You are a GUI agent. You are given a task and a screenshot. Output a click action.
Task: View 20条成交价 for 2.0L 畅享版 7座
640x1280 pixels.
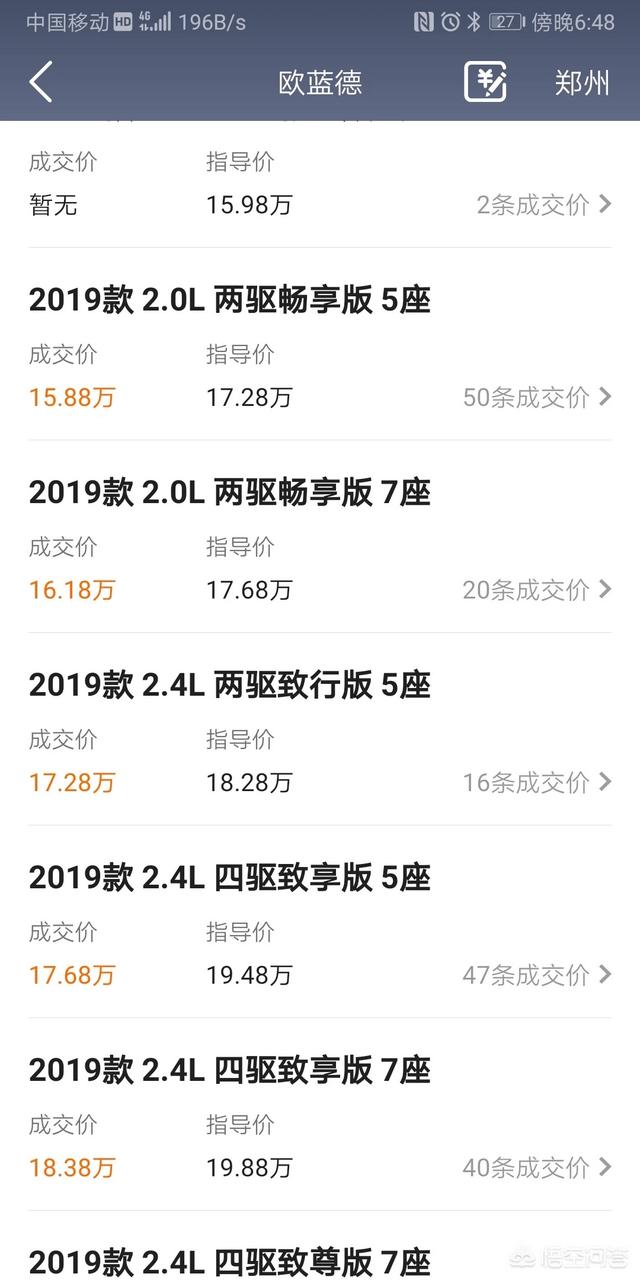(536, 590)
